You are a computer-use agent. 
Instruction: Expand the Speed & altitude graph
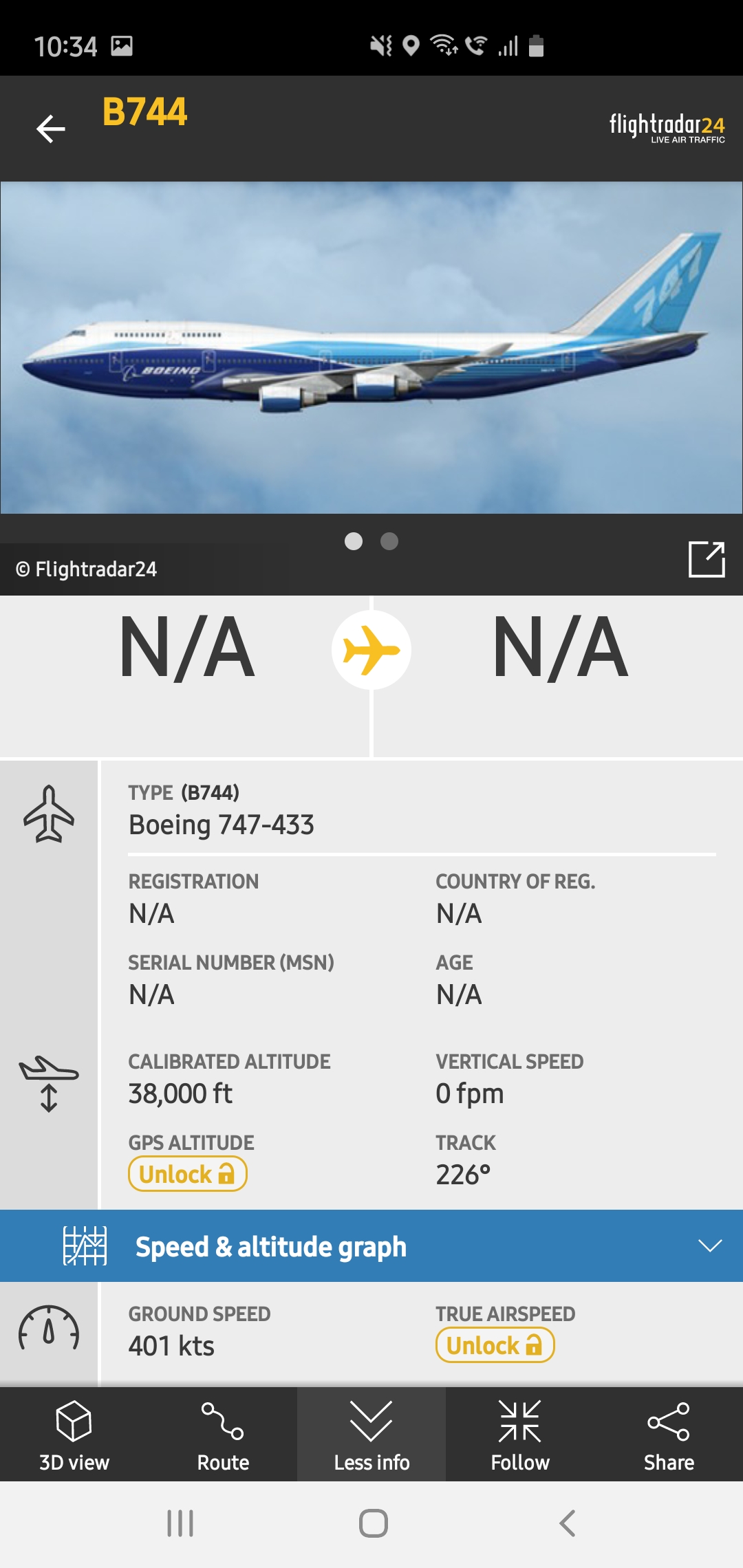pyautogui.click(x=371, y=1246)
